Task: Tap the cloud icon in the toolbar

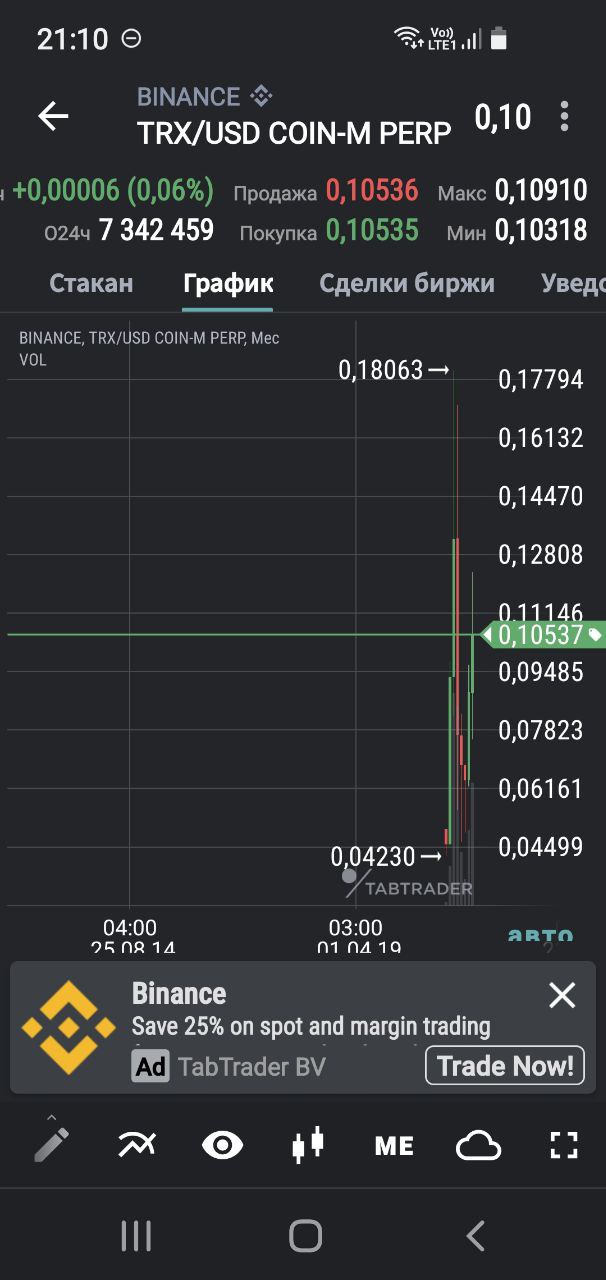Action: [x=479, y=1146]
